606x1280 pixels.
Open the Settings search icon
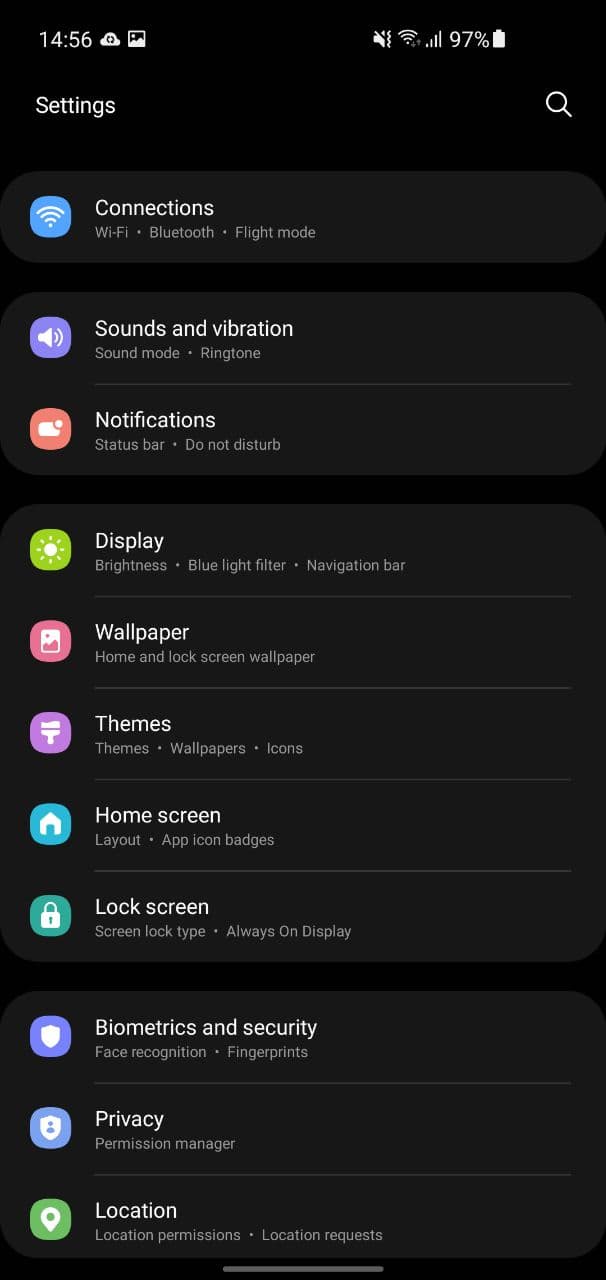click(x=558, y=105)
